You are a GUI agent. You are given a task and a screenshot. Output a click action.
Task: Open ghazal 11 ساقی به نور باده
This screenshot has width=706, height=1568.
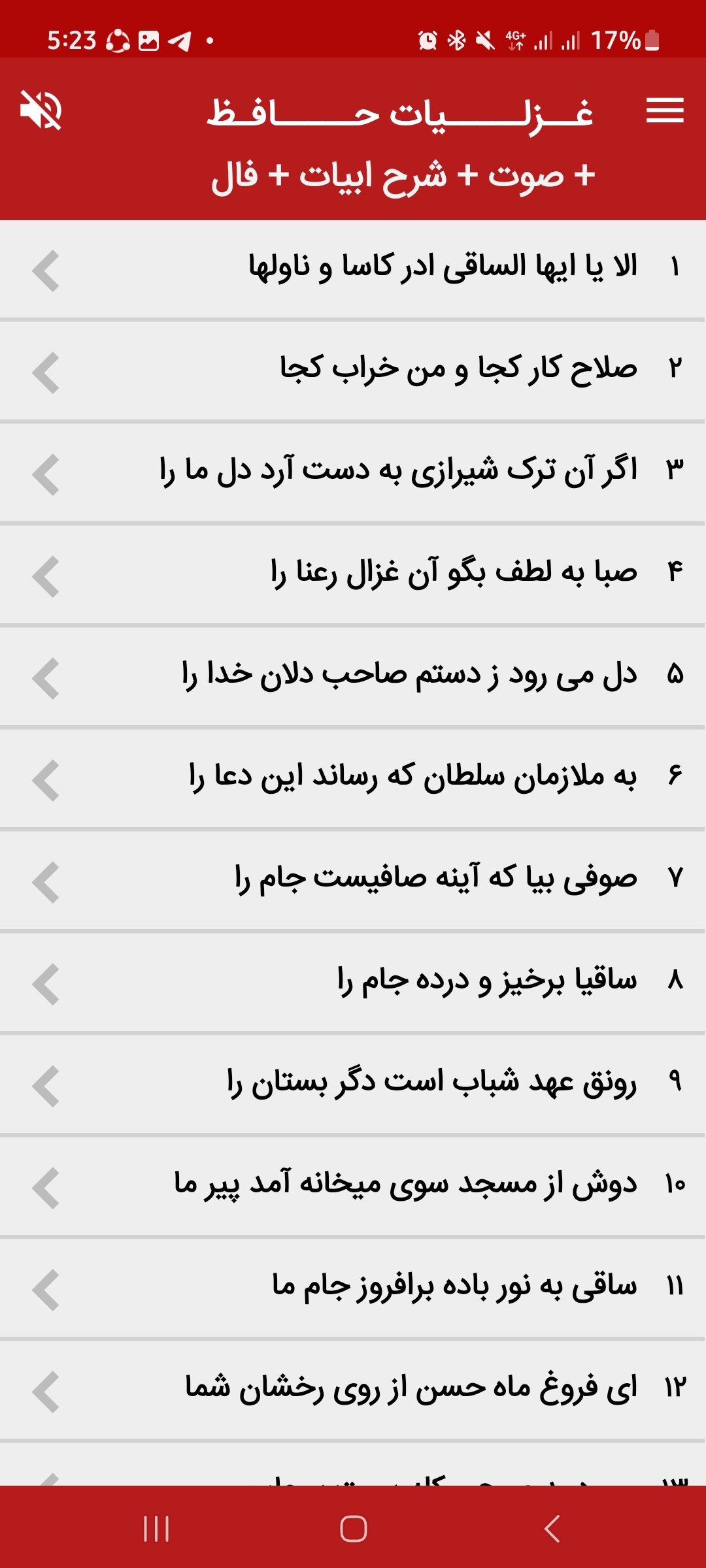coord(353,1288)
